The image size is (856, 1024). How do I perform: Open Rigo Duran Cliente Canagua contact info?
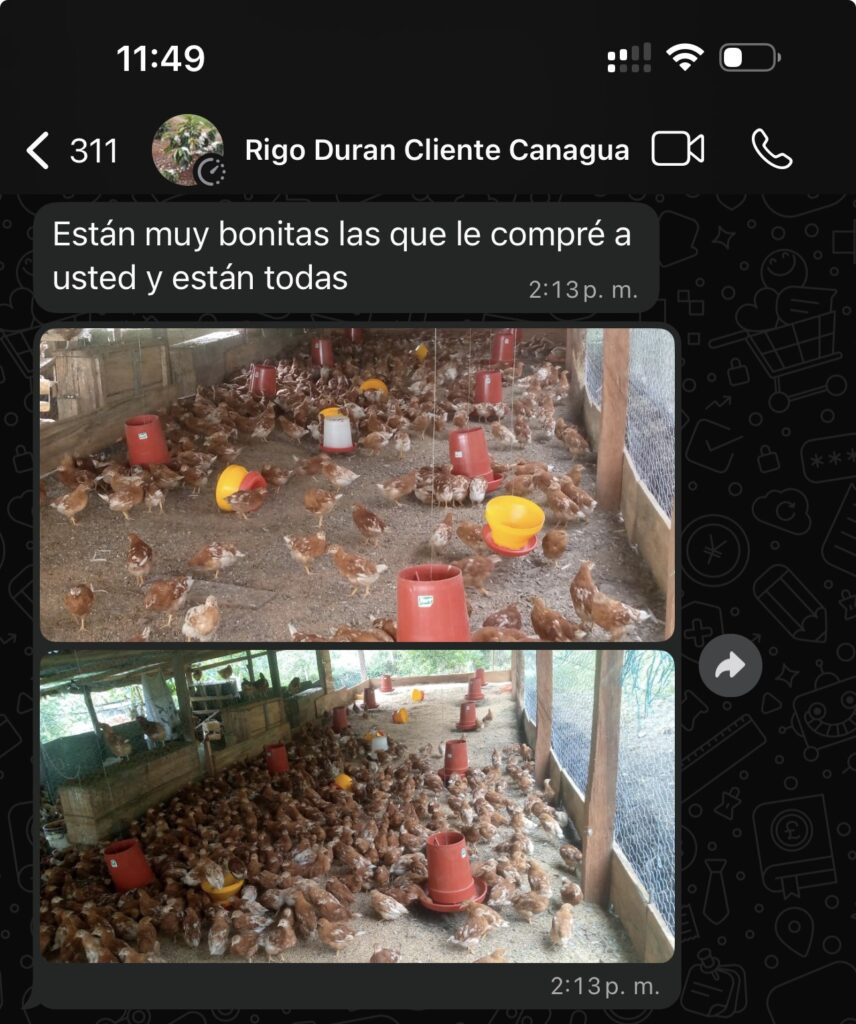click(437, 150)
